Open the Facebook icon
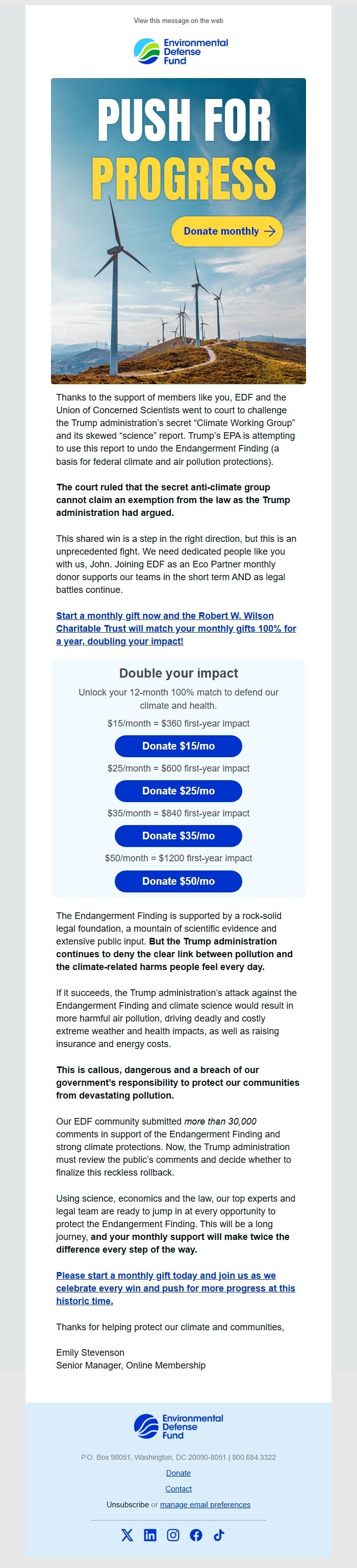357x1568 pixels. [196, 1535]
